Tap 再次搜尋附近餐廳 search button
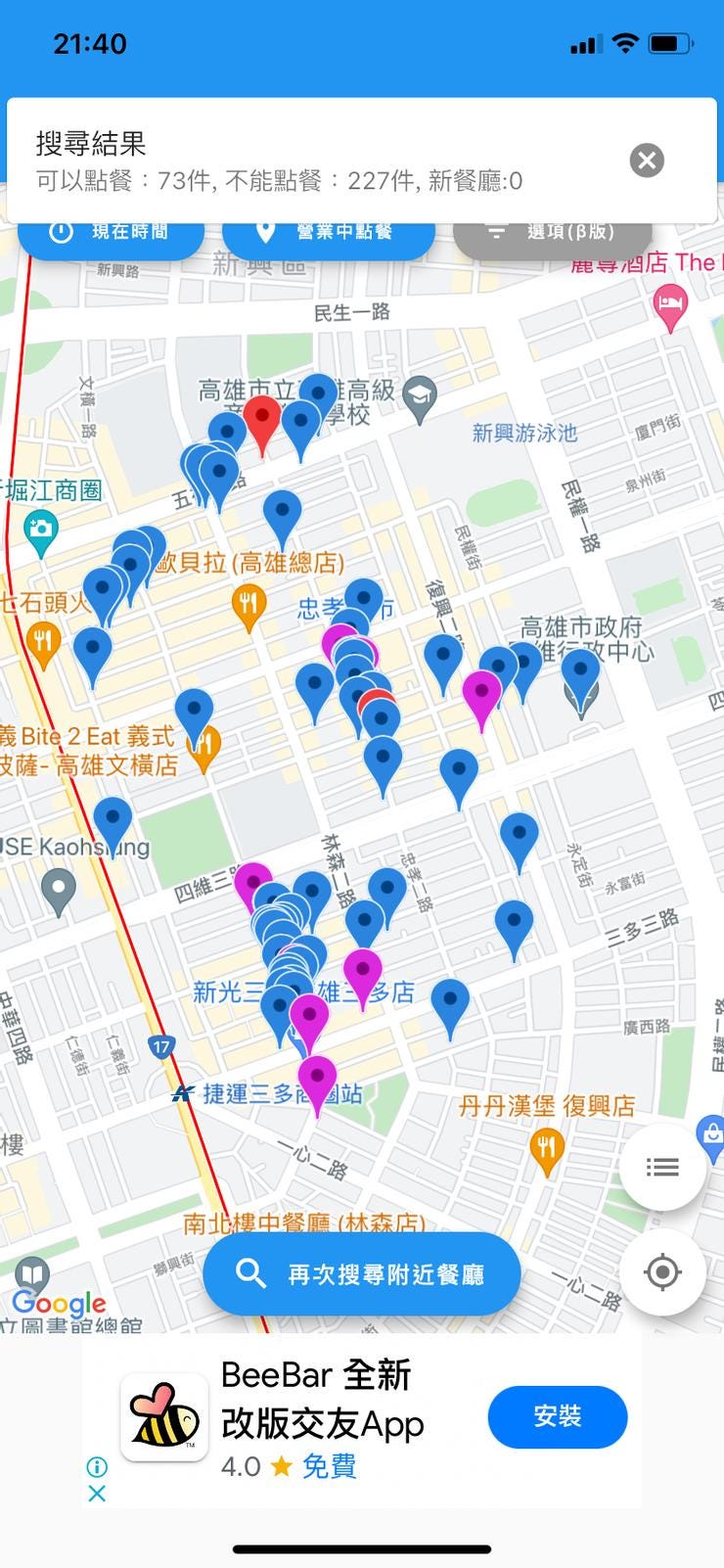The width and height of the screenshot is (724, 1568). [x=361, y=1273]
